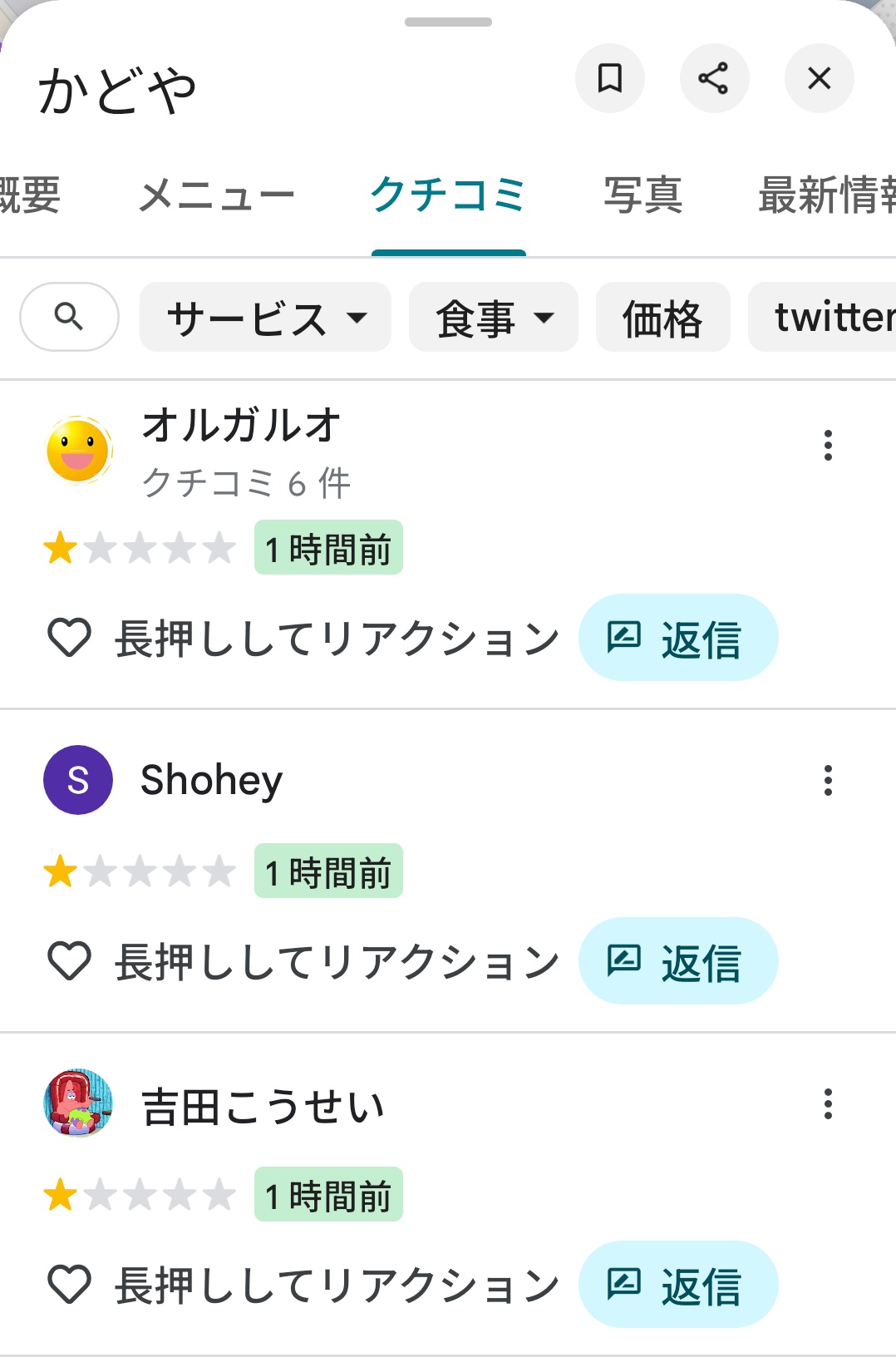This screenshot has height=1362, width=896.
Task: Open more options for 吉田こうせい's review
Action: 827,1103
